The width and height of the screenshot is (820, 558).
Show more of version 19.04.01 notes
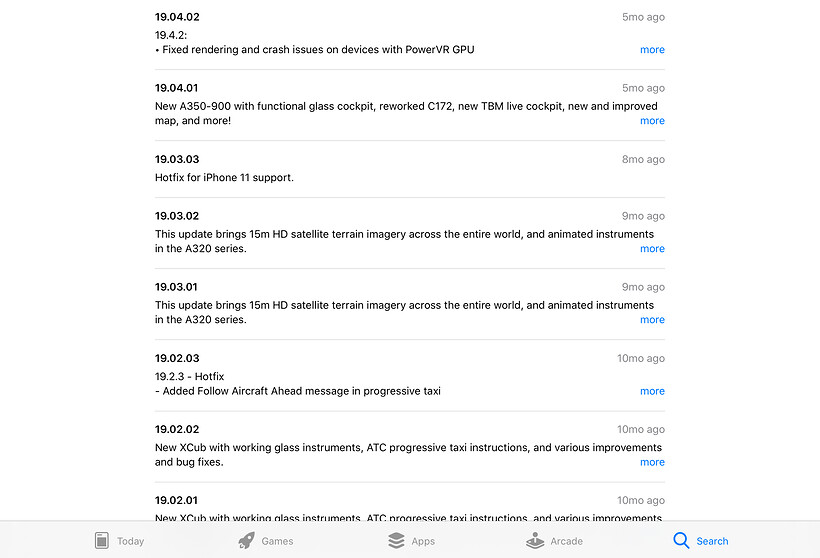point(652,121)
